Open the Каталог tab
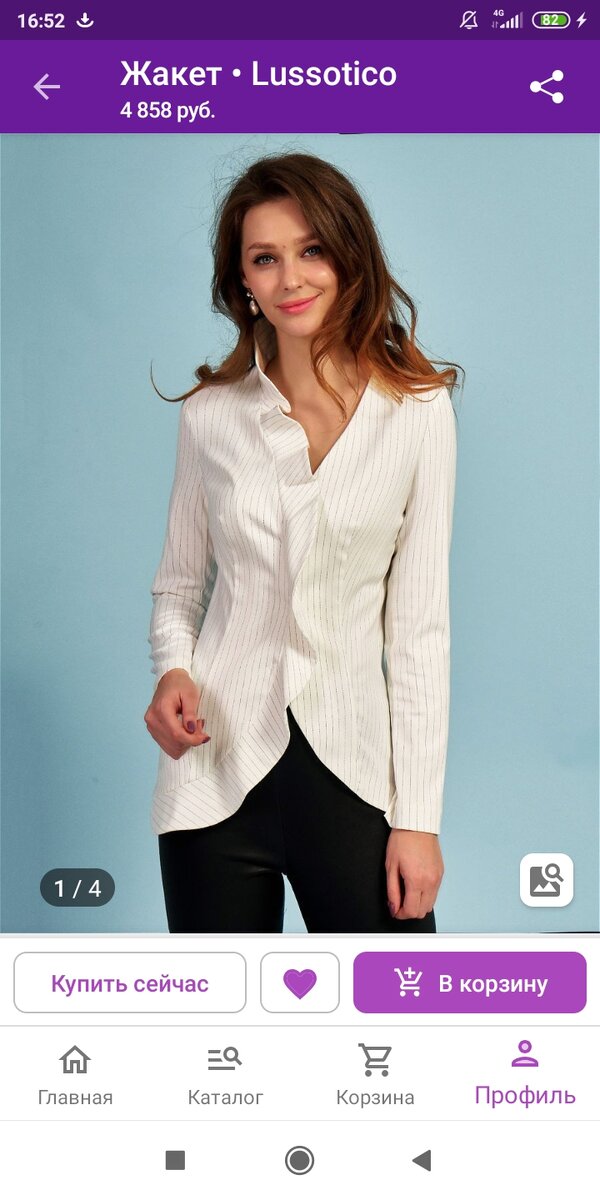The width and height of the screenshot is (600, 1200). [225, 1075]
